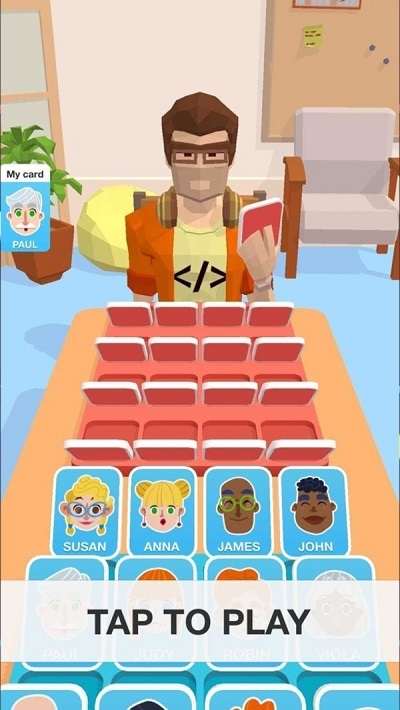Screen dimensions: 400x710
Task: Select the Susan character card
Action: pos(86,512)
